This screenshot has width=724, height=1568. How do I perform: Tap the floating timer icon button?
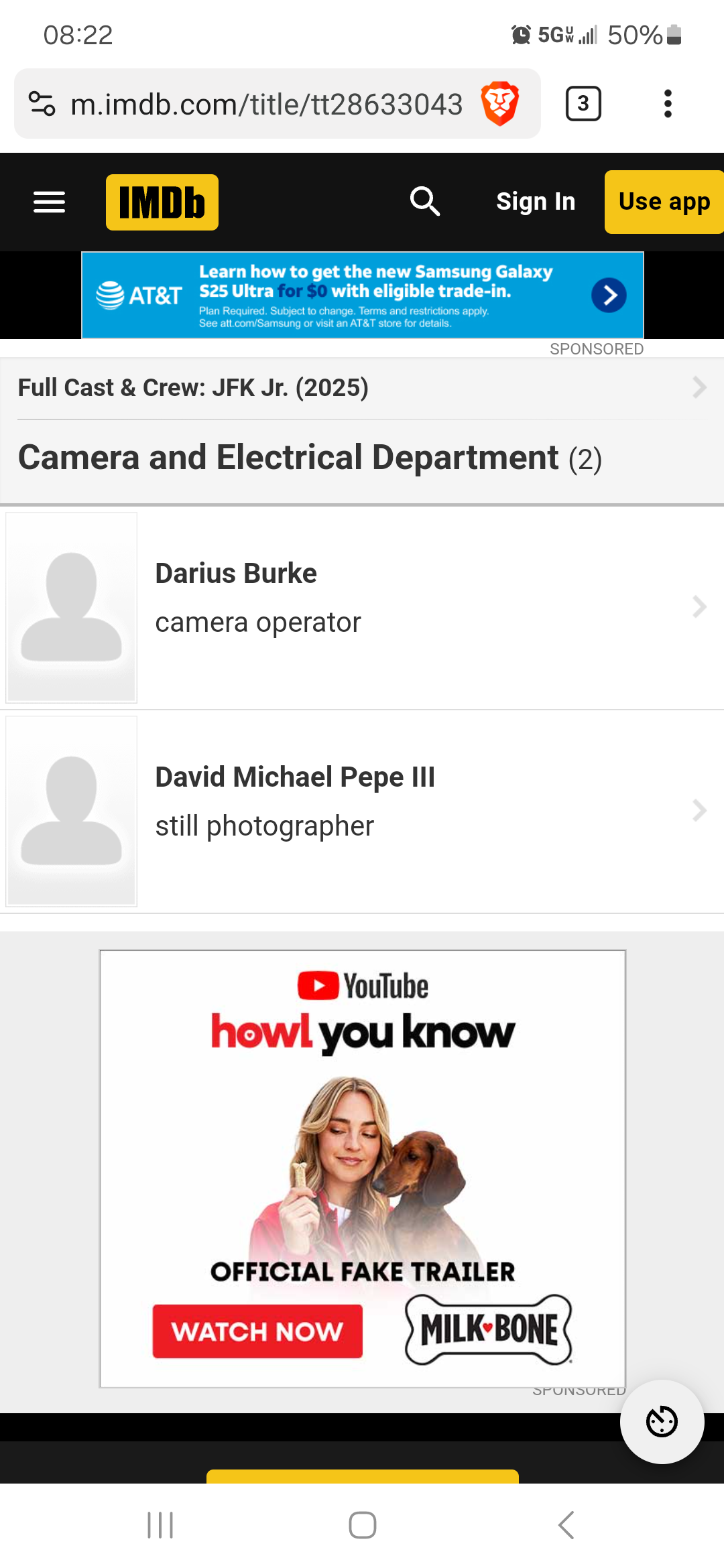pyautogui.click(x=662, y=1421)
